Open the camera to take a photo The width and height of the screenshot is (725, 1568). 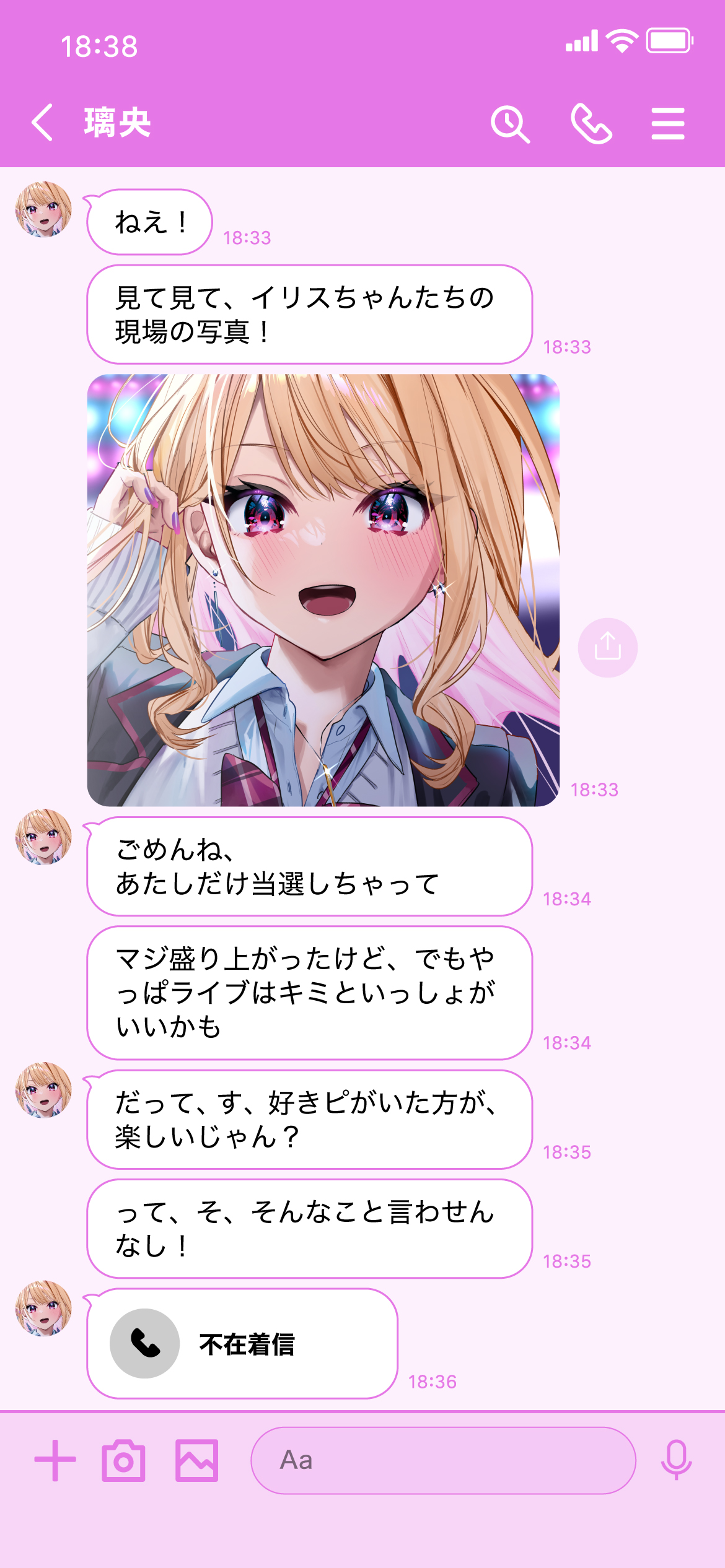[123, 1460]
